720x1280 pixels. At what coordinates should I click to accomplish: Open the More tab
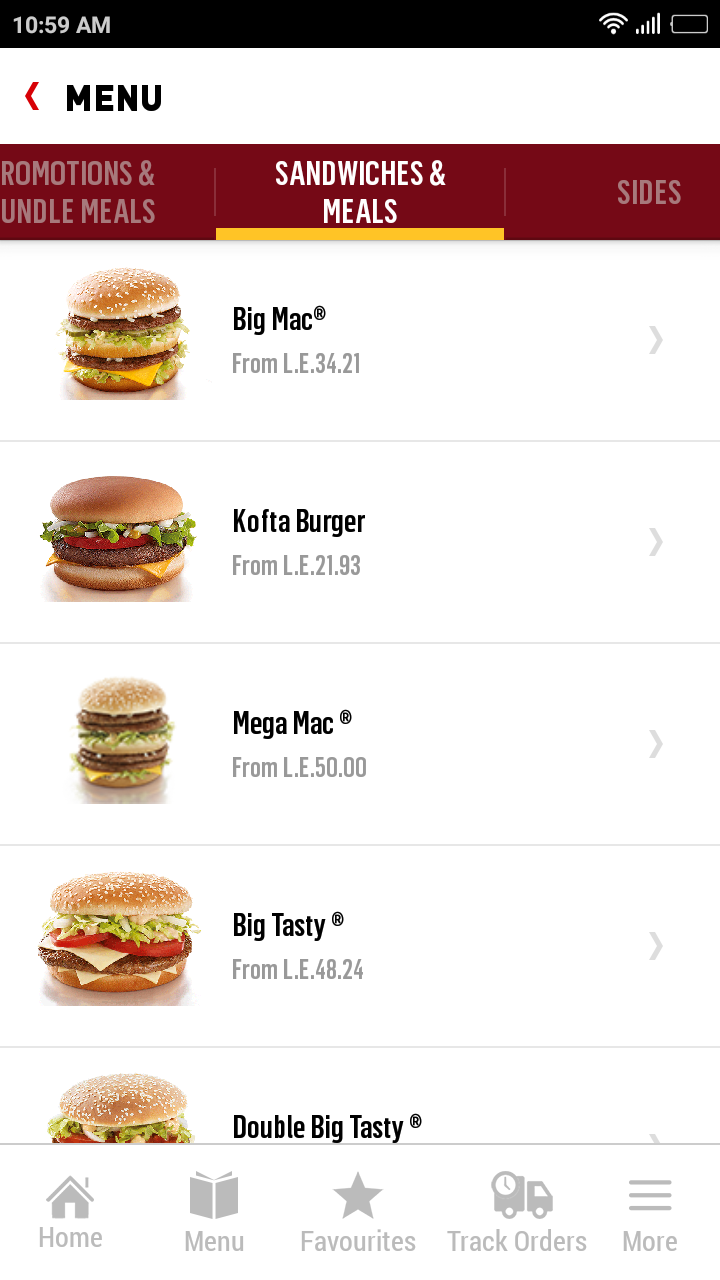click(x=650, y=1213)
